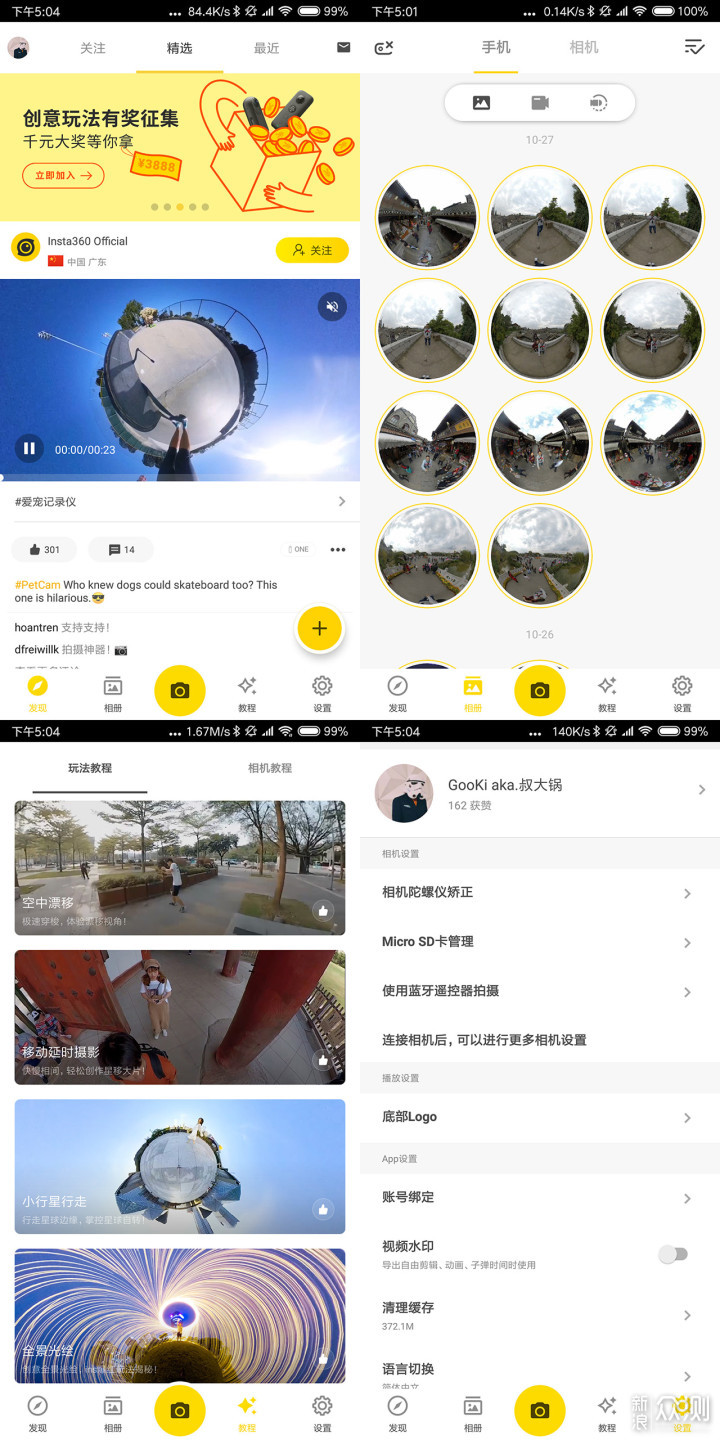Open 设置 (Settings) from the bottom navigation
Screen dimensions: 720x1440
coord(322,690)
